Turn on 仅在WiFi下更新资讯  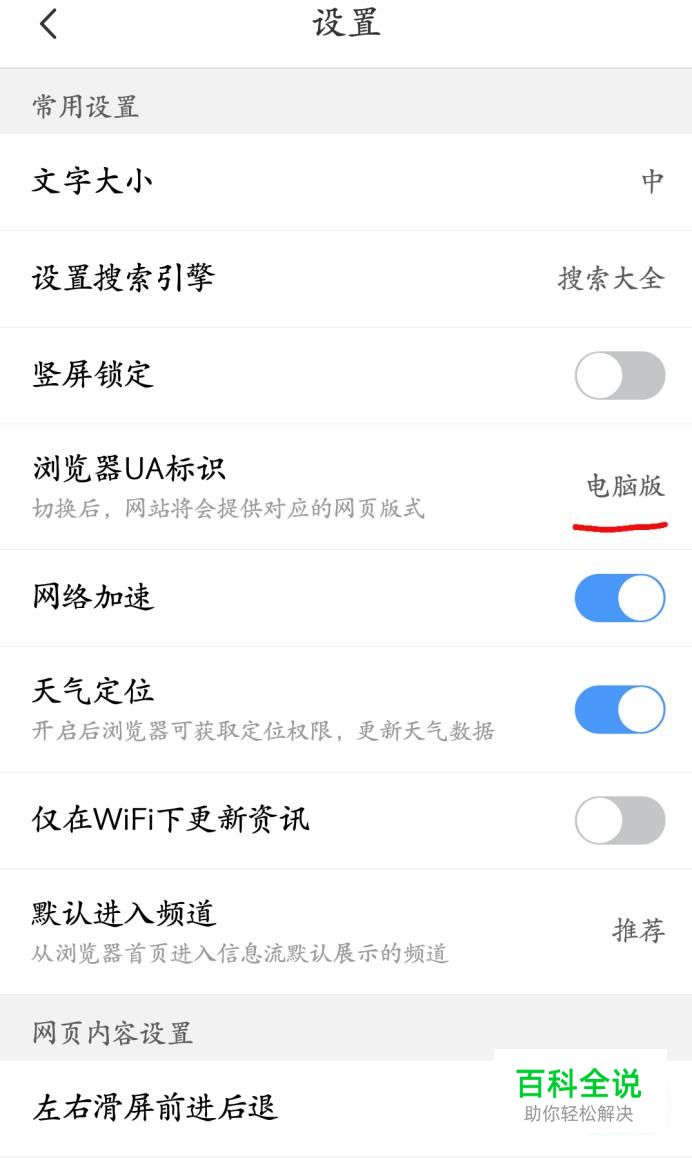[x=620, y=820]
